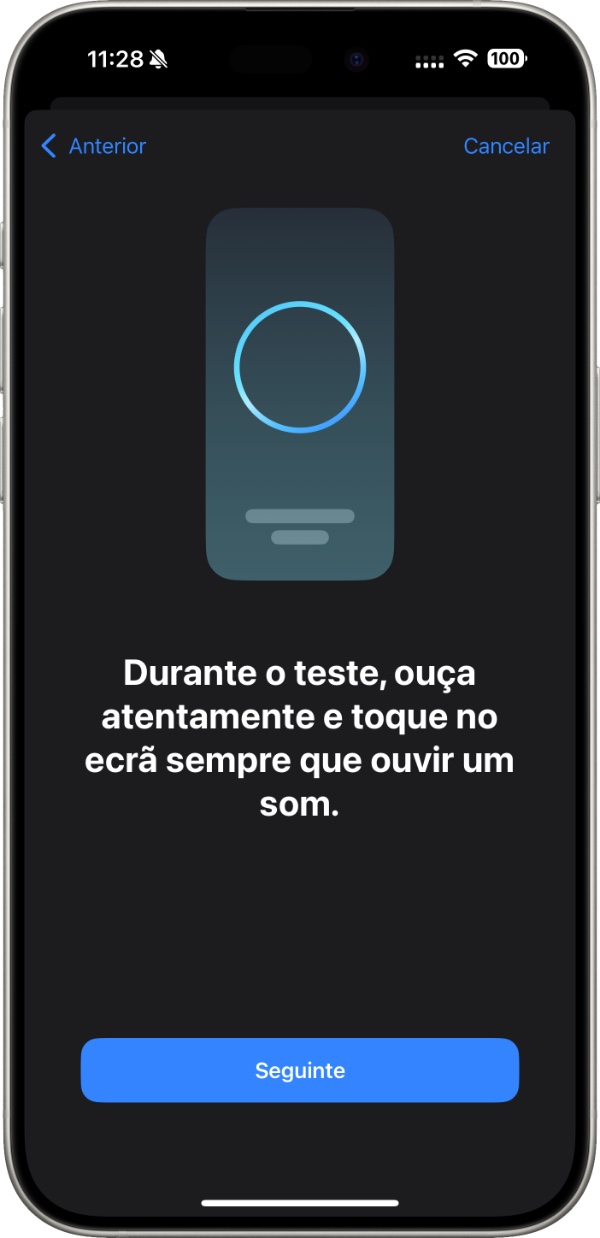Continue with the Seguinte button
The height and width of the screenshot is (1238, 600).
click(300, 1070)
